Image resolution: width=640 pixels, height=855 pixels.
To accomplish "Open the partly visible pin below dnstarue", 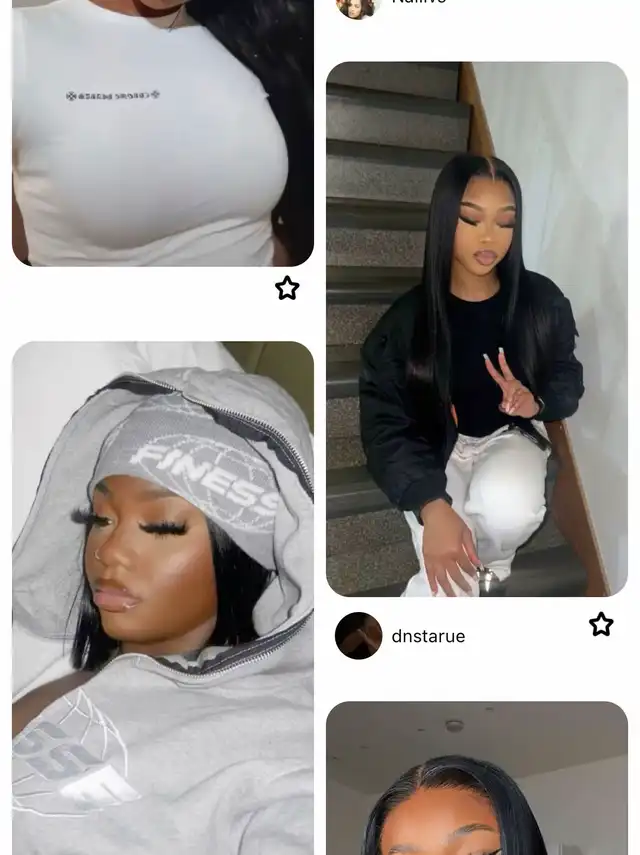I will coord(476,778).
